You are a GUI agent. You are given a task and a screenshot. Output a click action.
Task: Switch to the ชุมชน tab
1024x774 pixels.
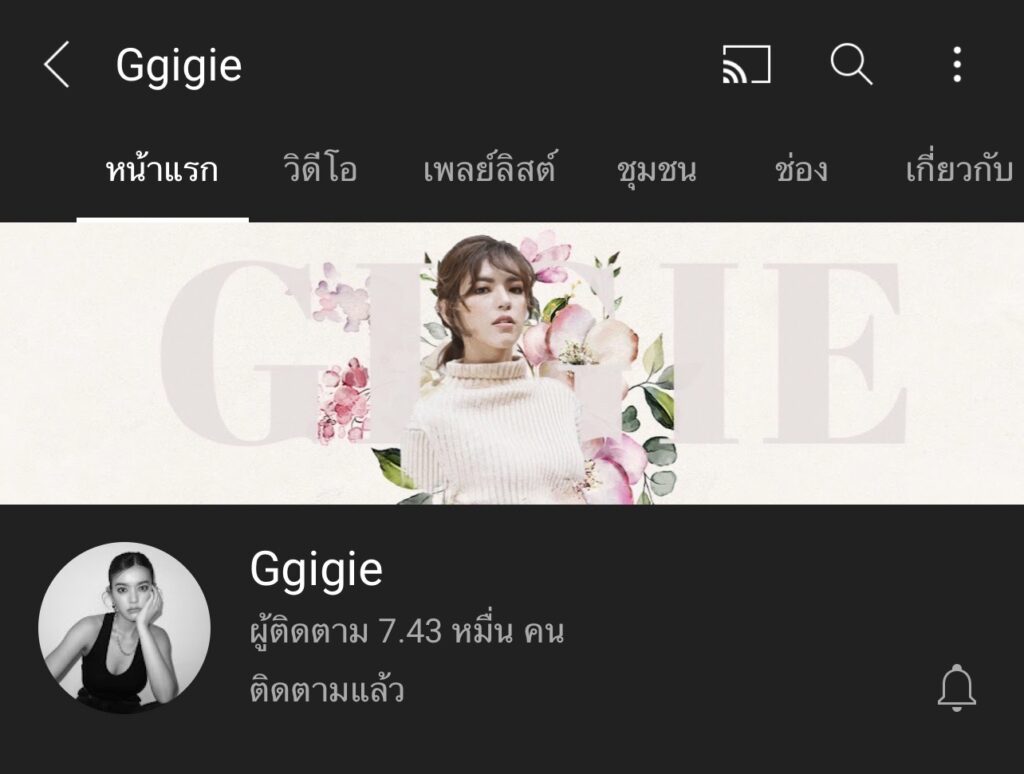656,170
